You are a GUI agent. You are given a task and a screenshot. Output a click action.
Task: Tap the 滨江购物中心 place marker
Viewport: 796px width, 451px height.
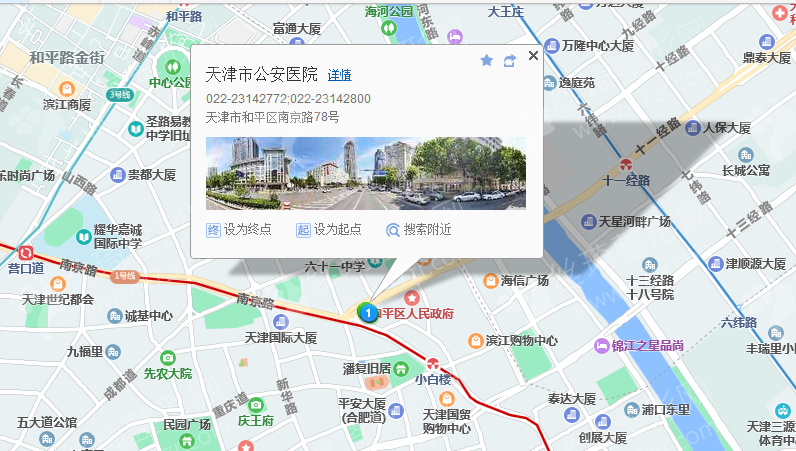click(x=475, y=341)
